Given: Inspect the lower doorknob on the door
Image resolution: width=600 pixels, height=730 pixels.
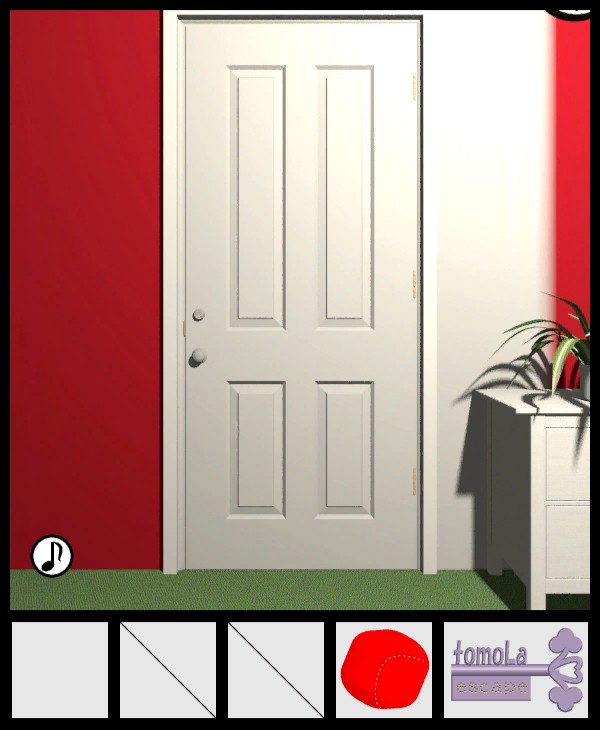Looking at the screenshot, I should (198, 356).
